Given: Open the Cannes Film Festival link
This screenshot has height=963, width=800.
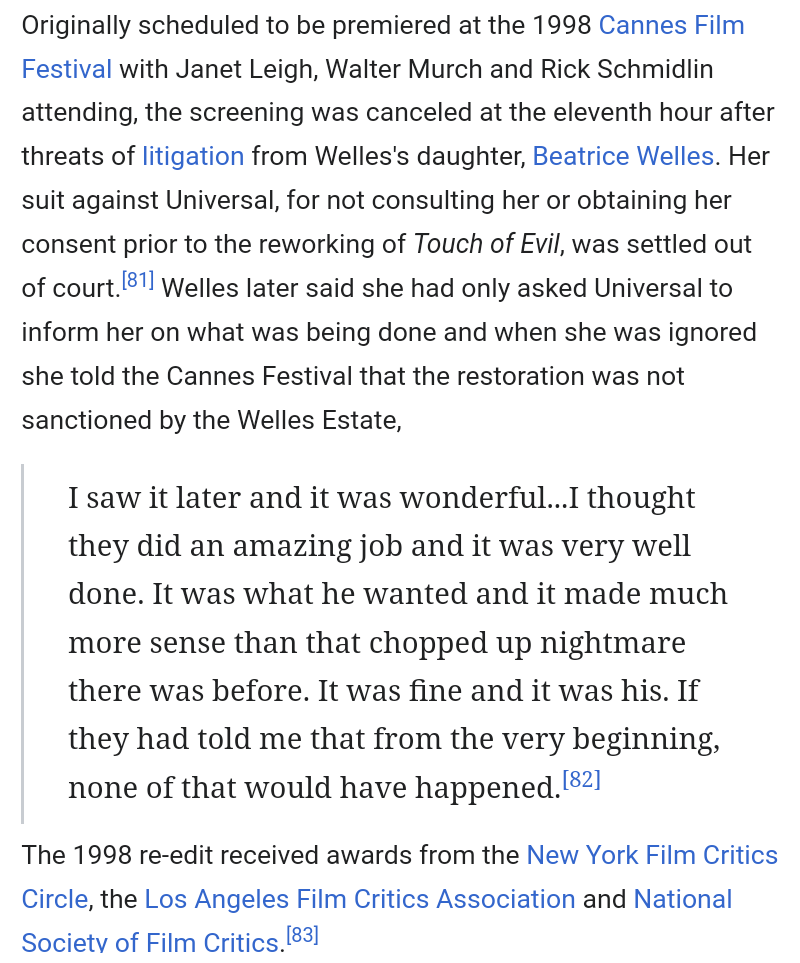Looking at the screenshot, I should 671,25.
